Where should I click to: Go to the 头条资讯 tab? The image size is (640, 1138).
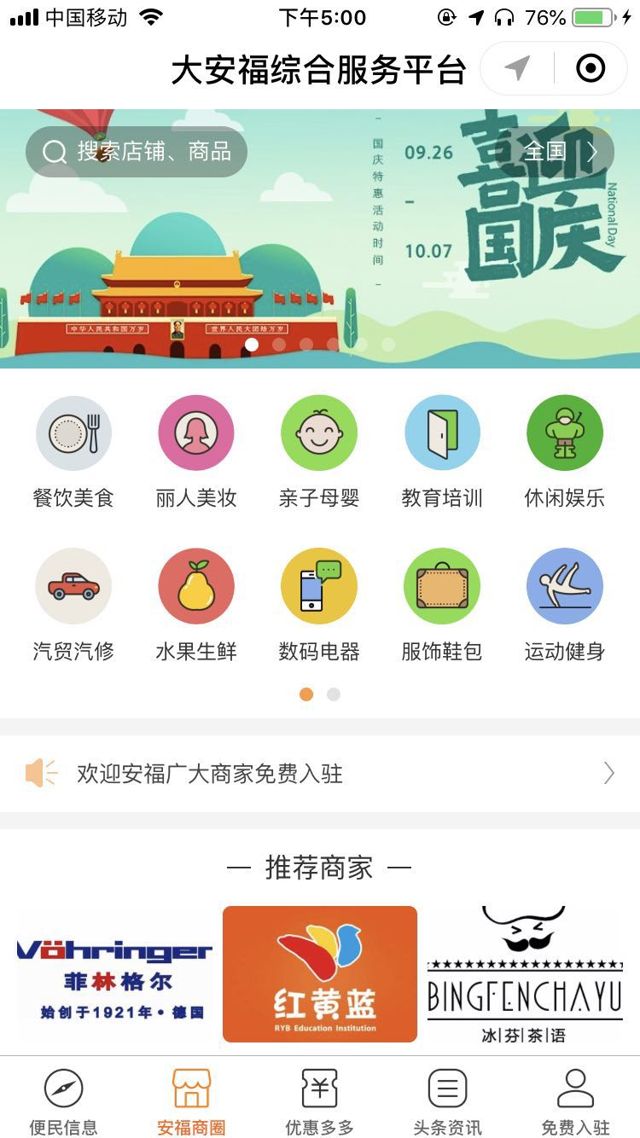(447, 1101)
